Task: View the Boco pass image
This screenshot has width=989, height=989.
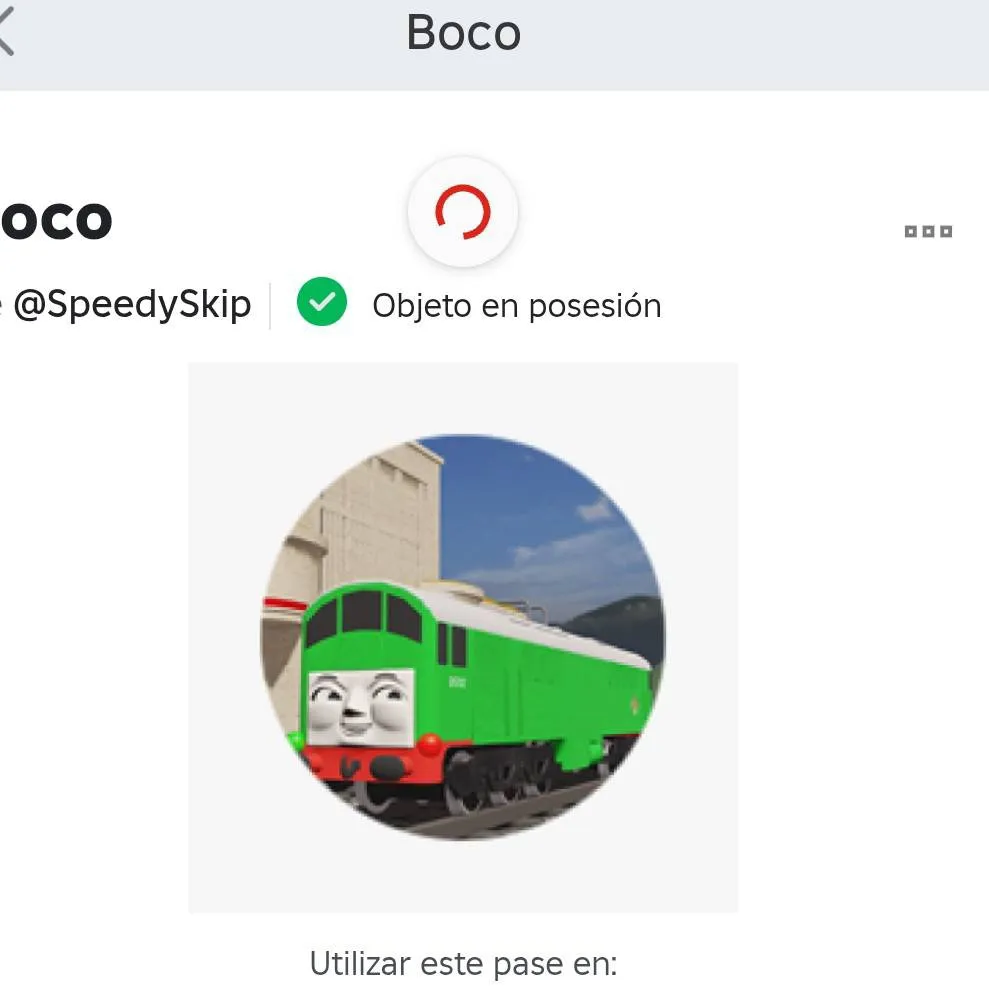Action: 463,637
